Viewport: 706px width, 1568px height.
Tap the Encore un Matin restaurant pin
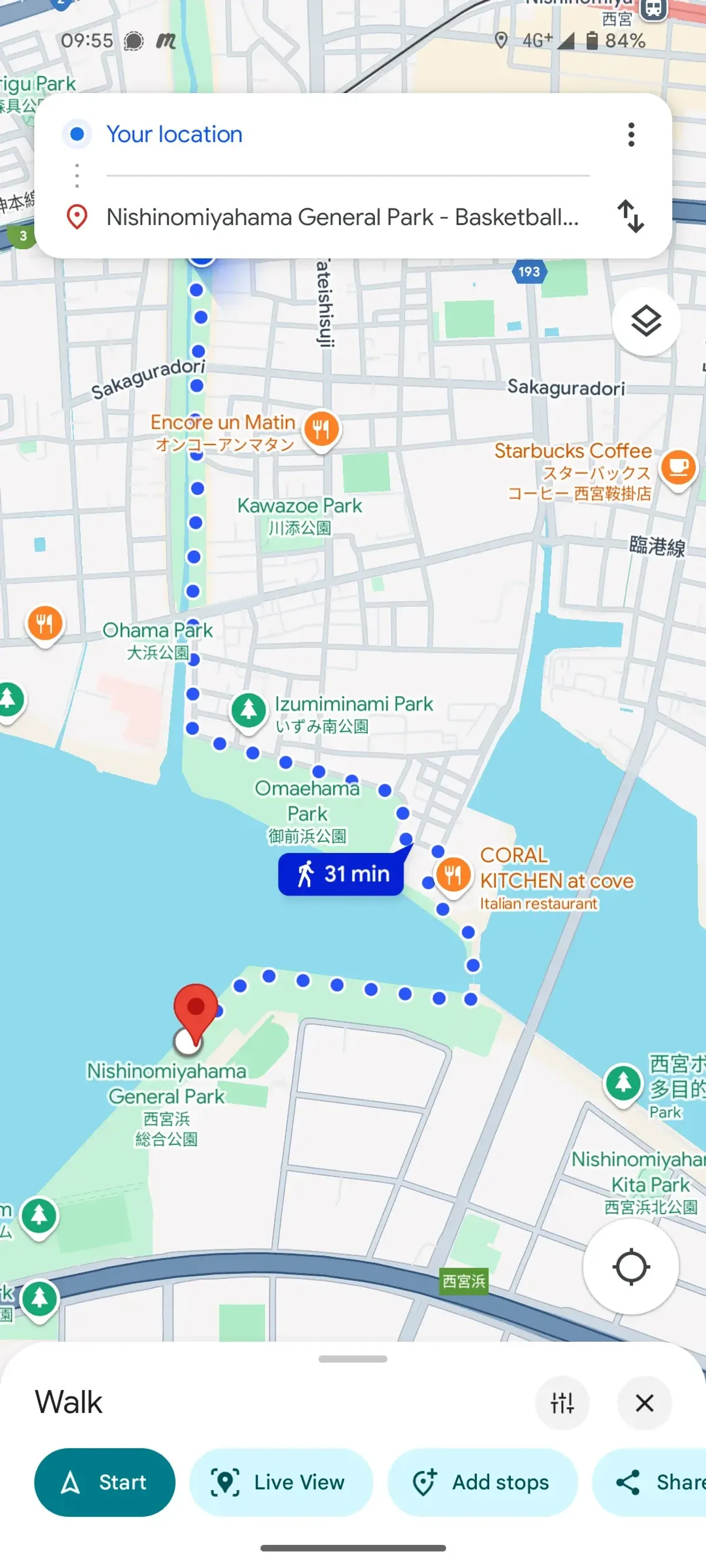pos(322,430)
